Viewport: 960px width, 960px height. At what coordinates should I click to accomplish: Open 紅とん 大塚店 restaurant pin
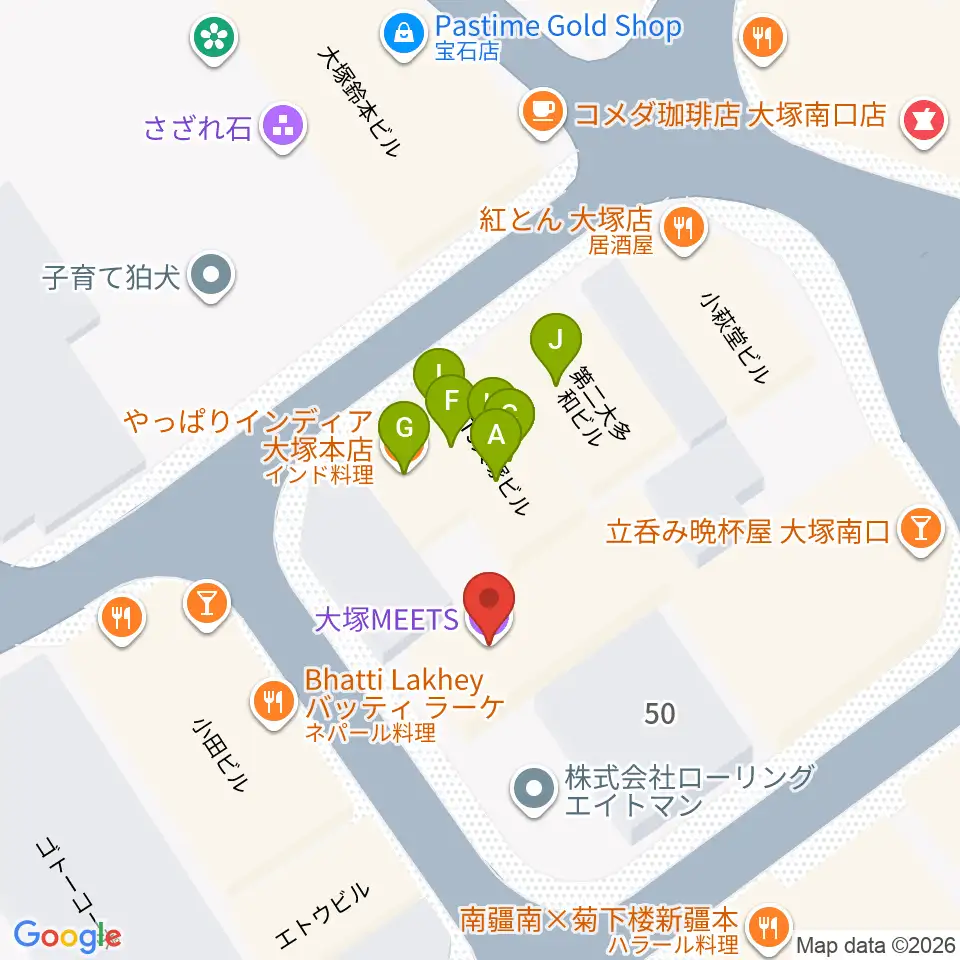point(684,230)
